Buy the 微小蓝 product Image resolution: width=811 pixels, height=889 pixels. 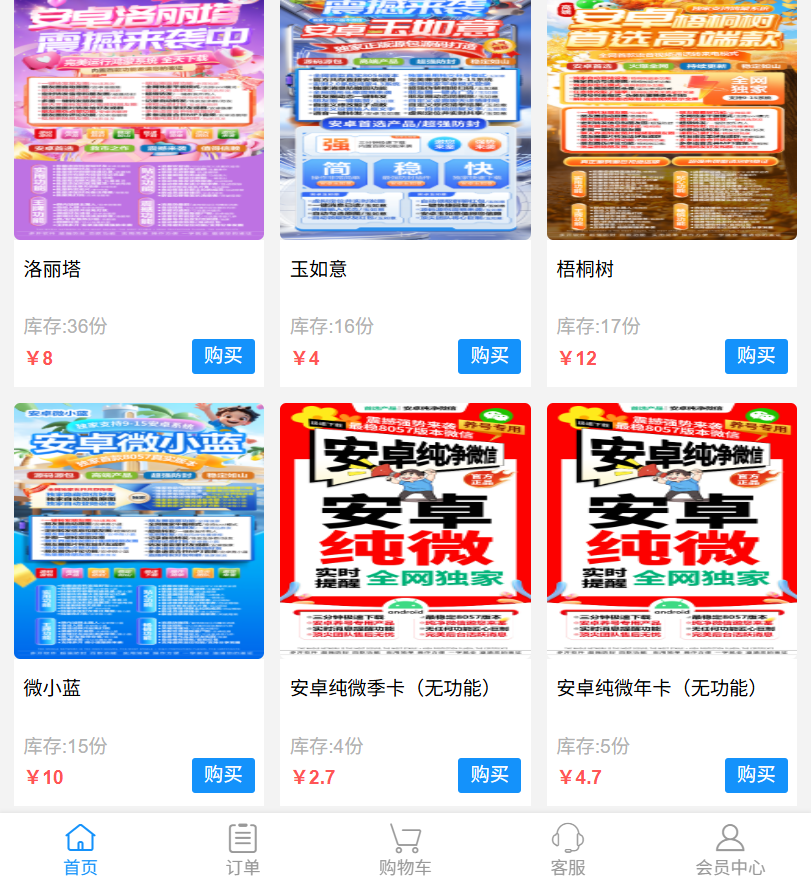[x=223, y=775]
